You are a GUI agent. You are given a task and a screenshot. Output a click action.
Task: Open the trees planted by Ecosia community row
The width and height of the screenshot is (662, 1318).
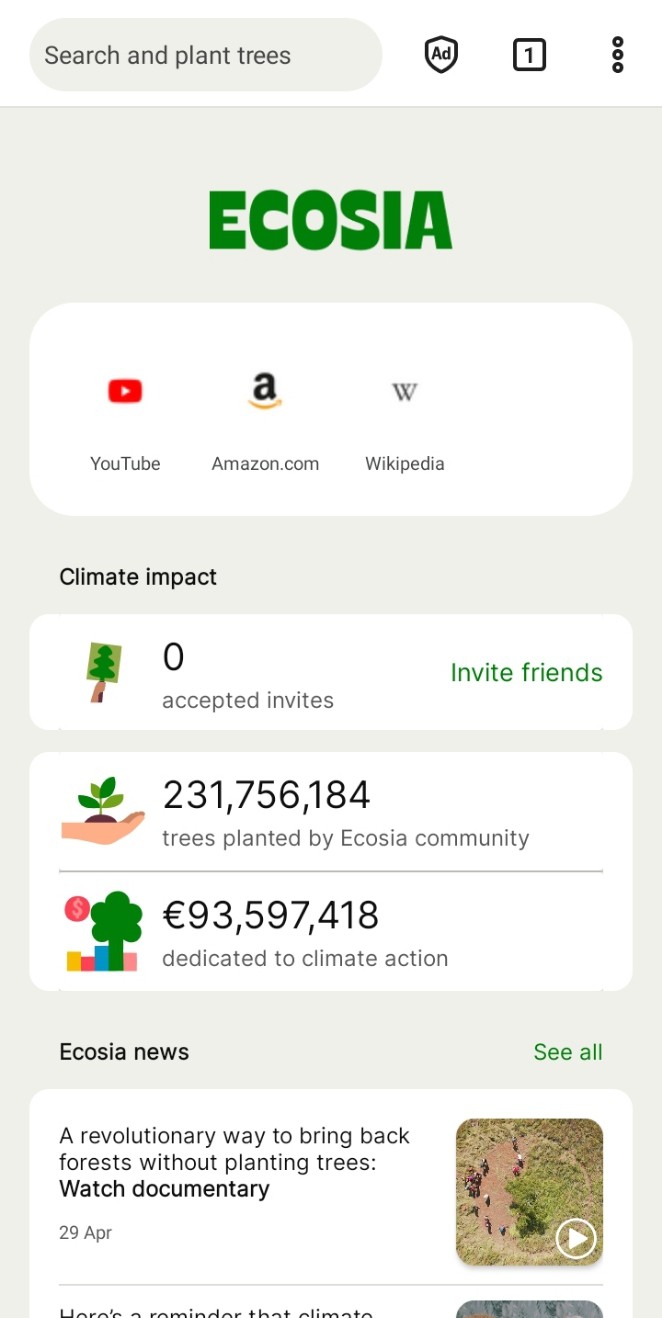[x=331, y=811]
